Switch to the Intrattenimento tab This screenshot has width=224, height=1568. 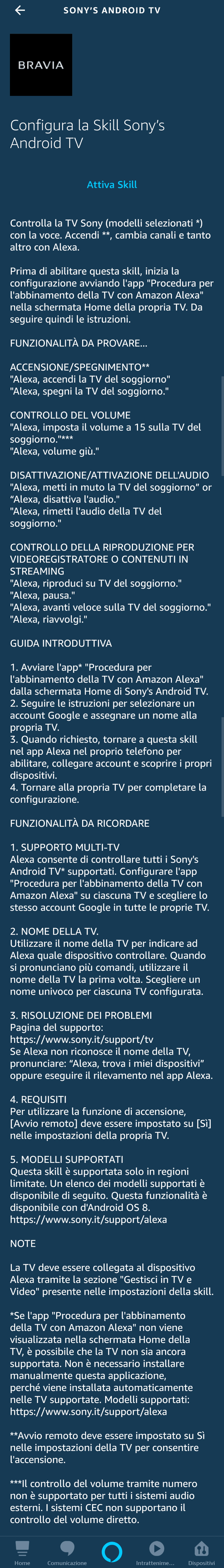(x=156, y=1551)
